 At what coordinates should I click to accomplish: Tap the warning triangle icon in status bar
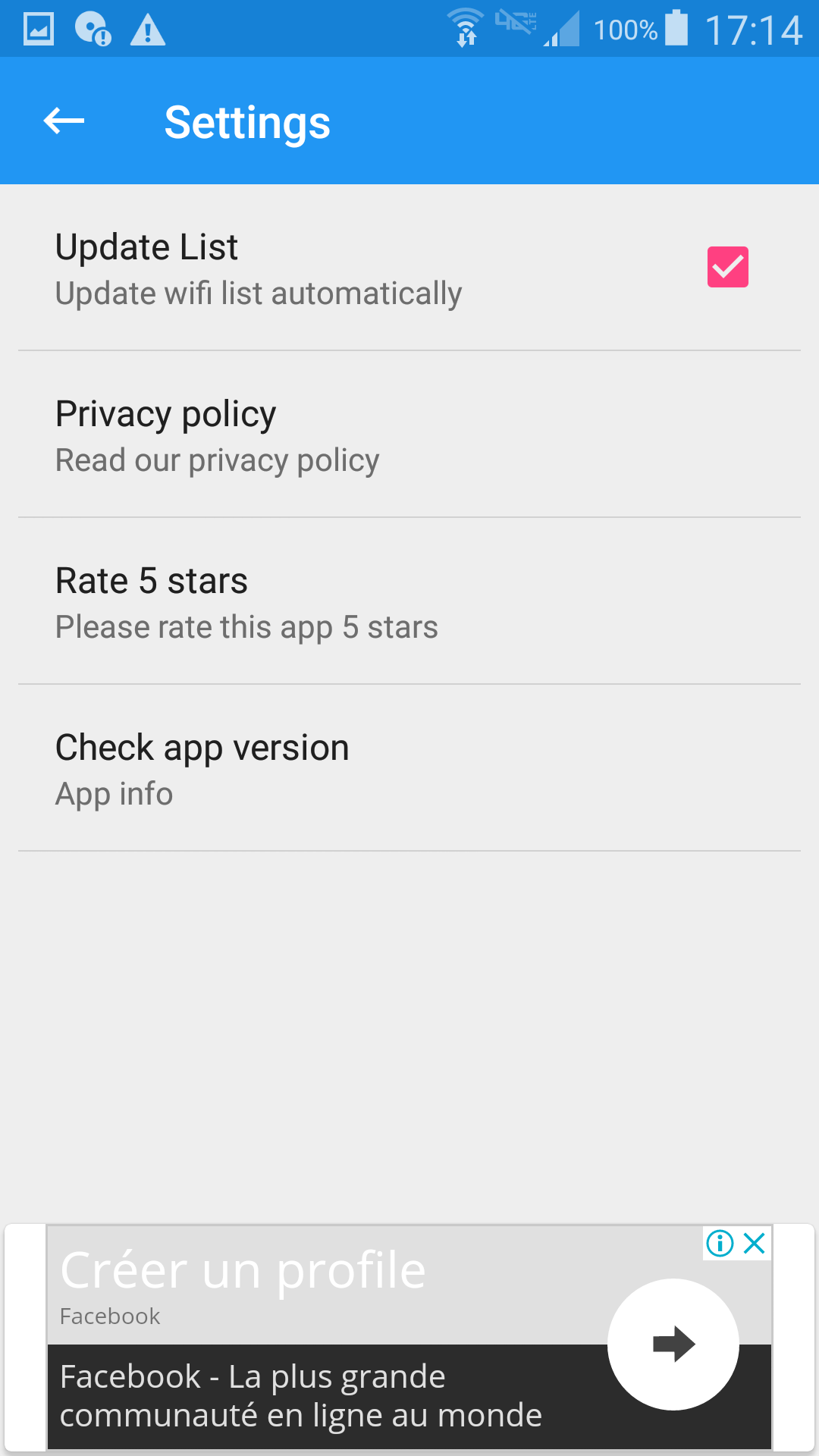click(147, 28)
